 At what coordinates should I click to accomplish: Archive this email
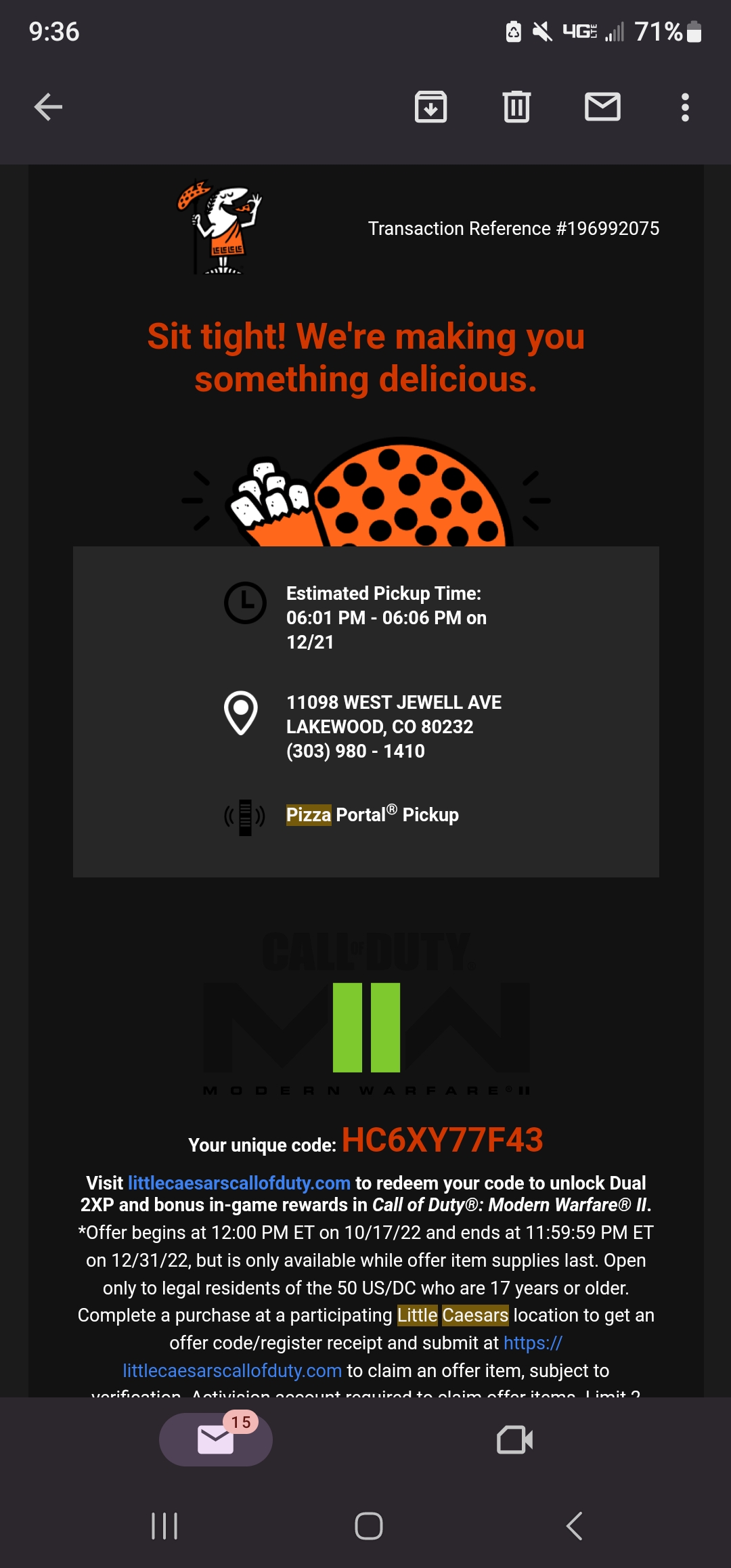pyautogui.click(x=430, y=107)
